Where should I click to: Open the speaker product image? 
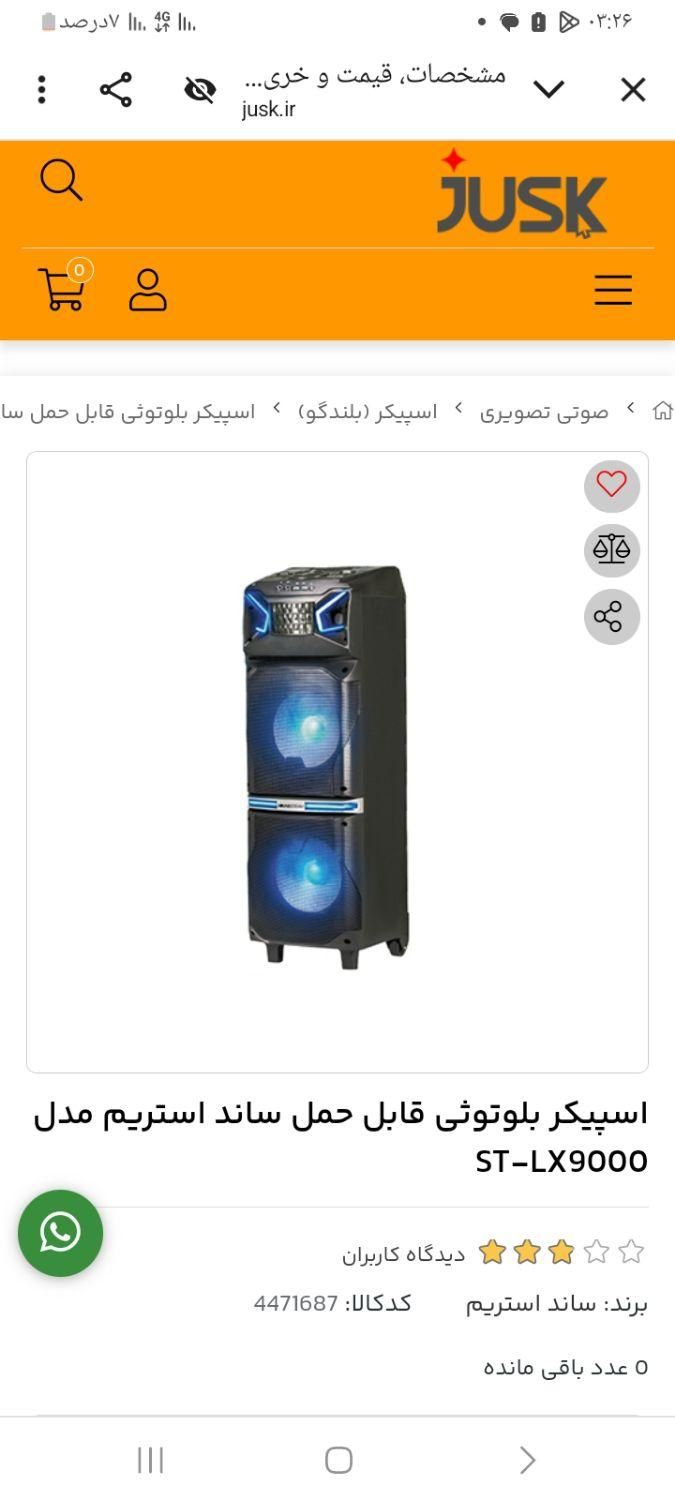click(x=325, y=765)
